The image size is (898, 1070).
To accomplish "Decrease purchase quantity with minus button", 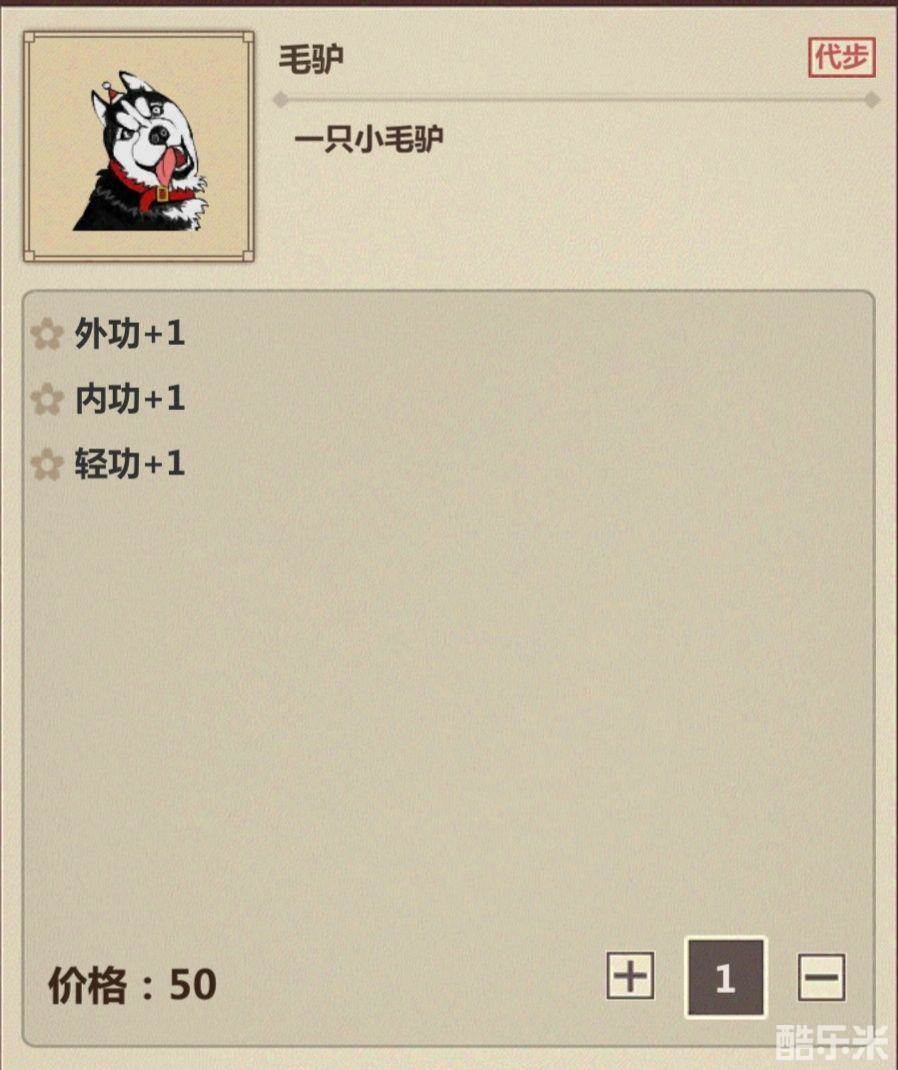I will point(821,976).
